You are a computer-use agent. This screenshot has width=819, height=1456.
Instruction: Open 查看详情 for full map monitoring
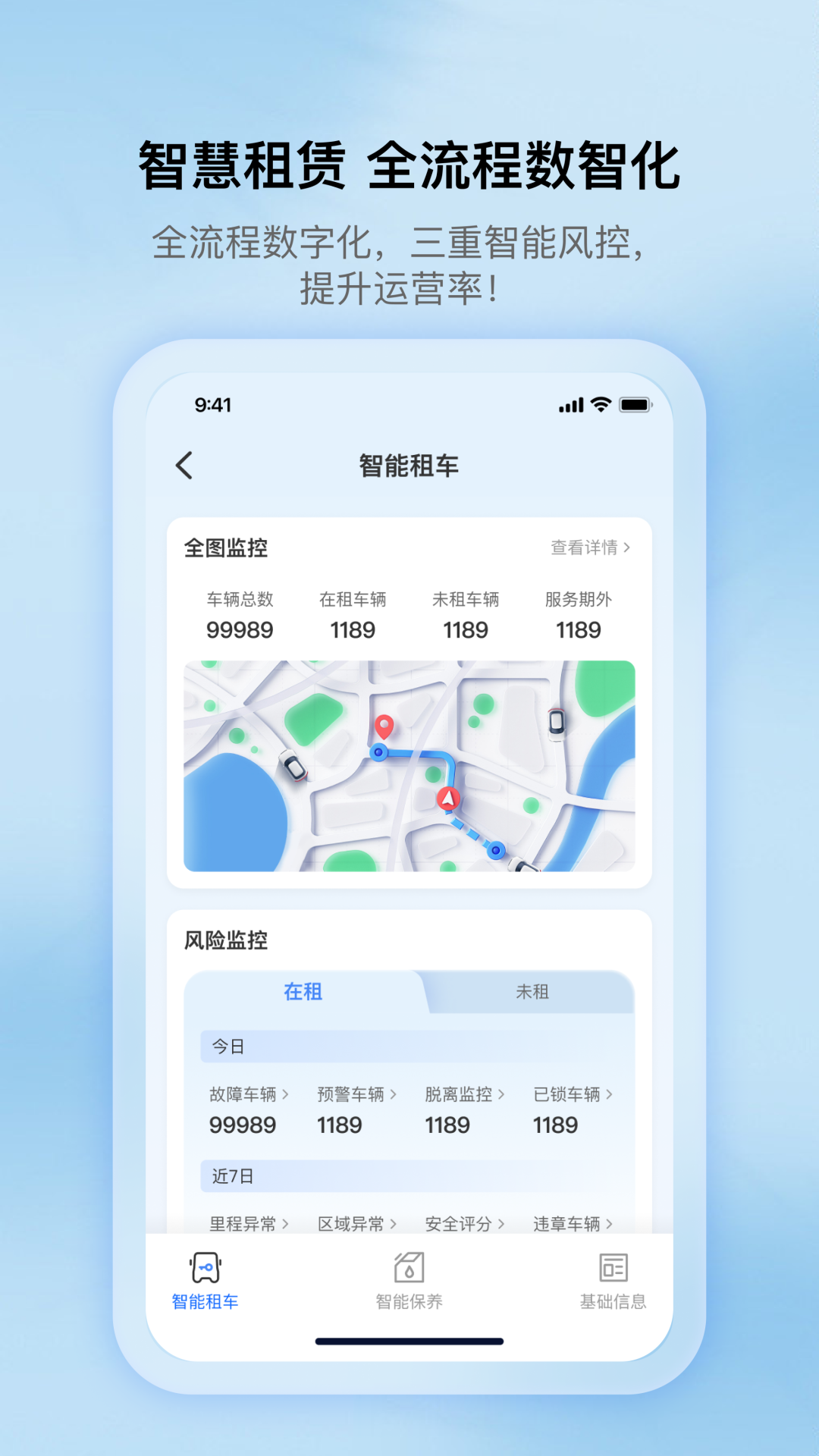pyautogui.click(x=591, y=546)
